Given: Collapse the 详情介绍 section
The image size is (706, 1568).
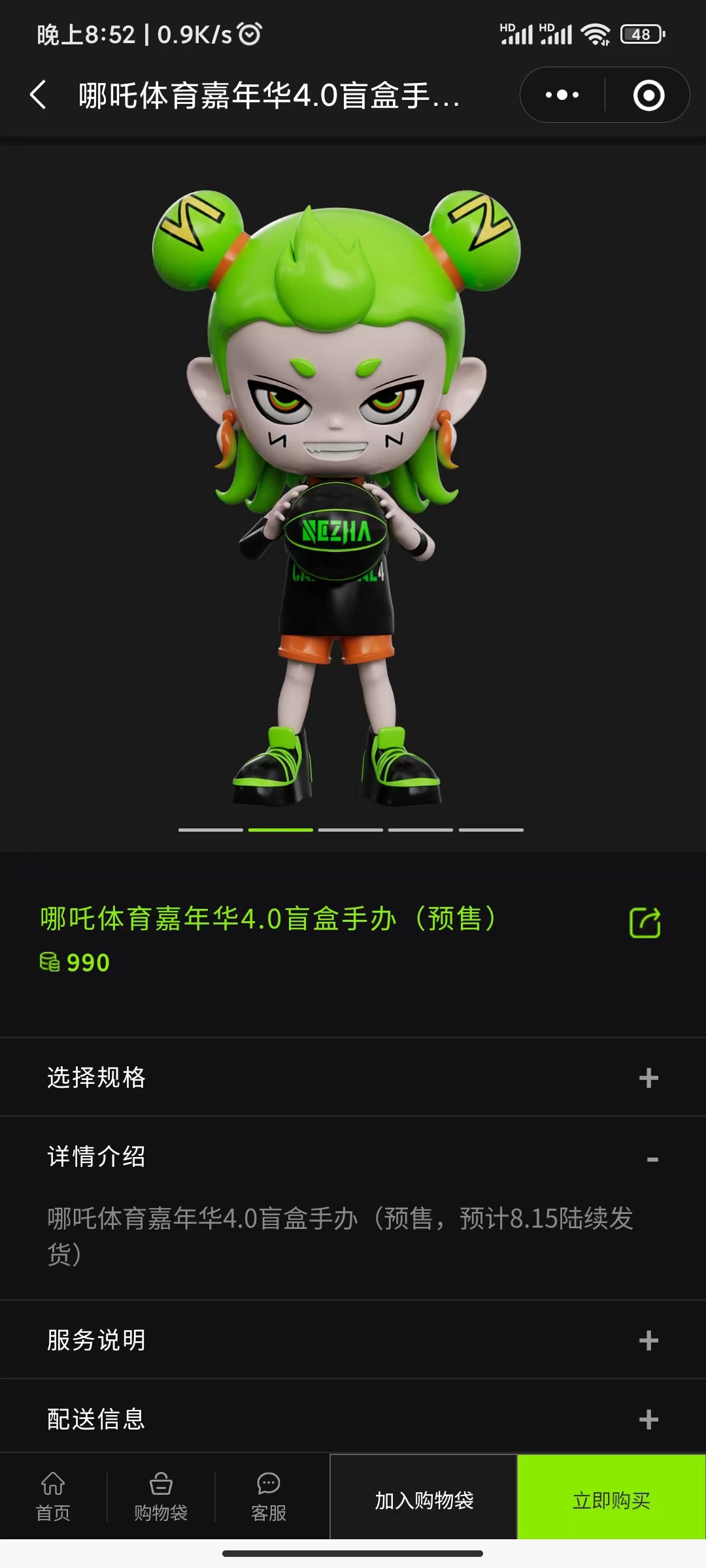Looking at the screenshot, I should [353, 1156].
